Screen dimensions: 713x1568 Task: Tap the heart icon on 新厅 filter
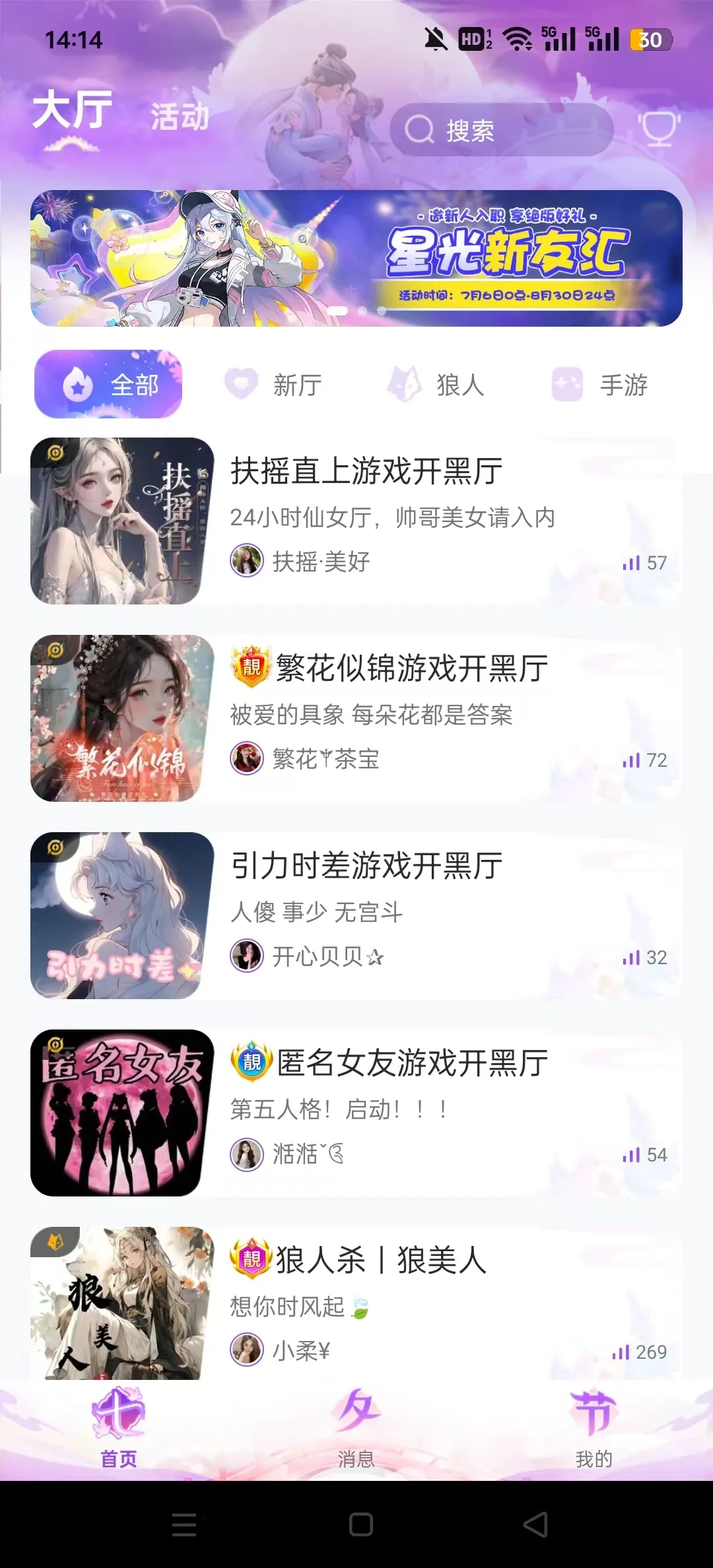(243, 385)
